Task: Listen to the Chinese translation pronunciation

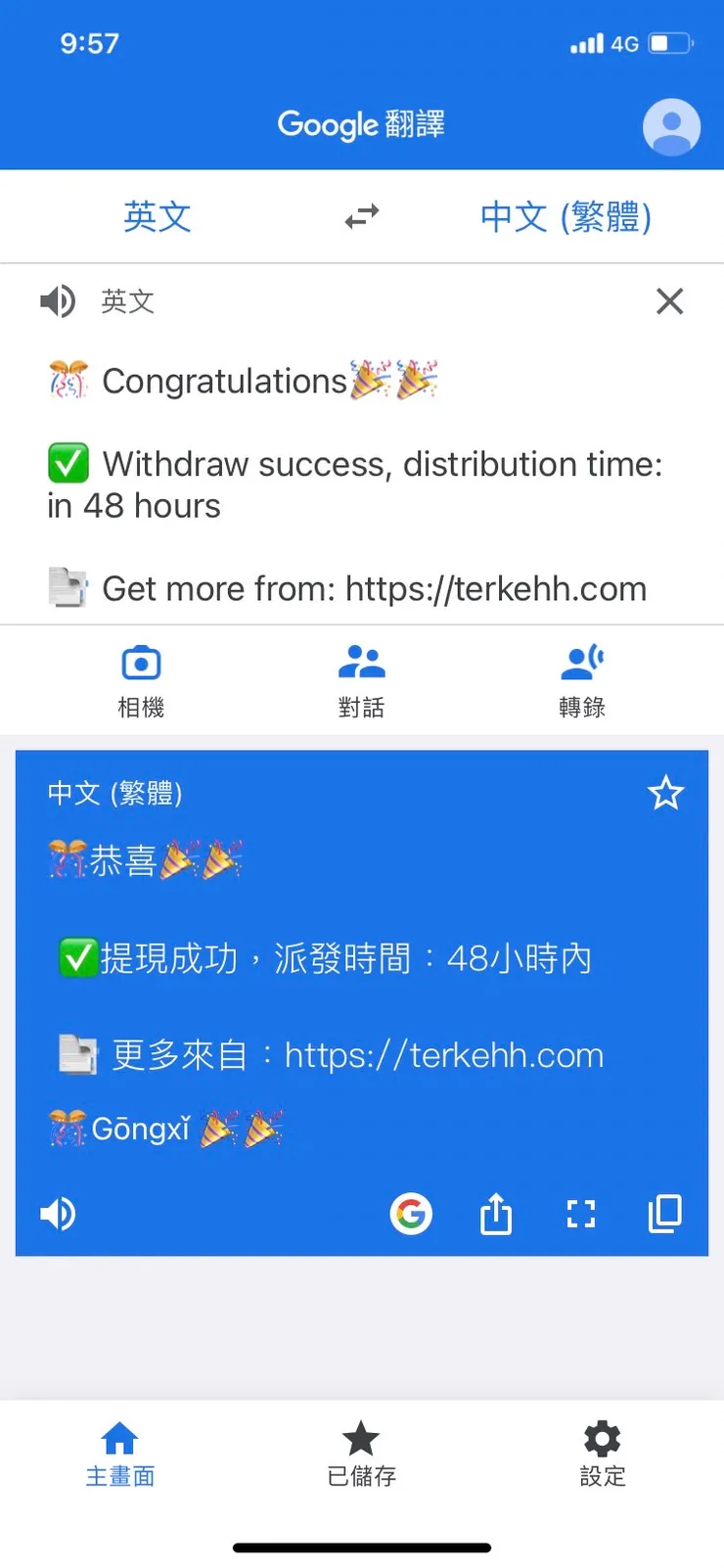Action: (58, 1214)
